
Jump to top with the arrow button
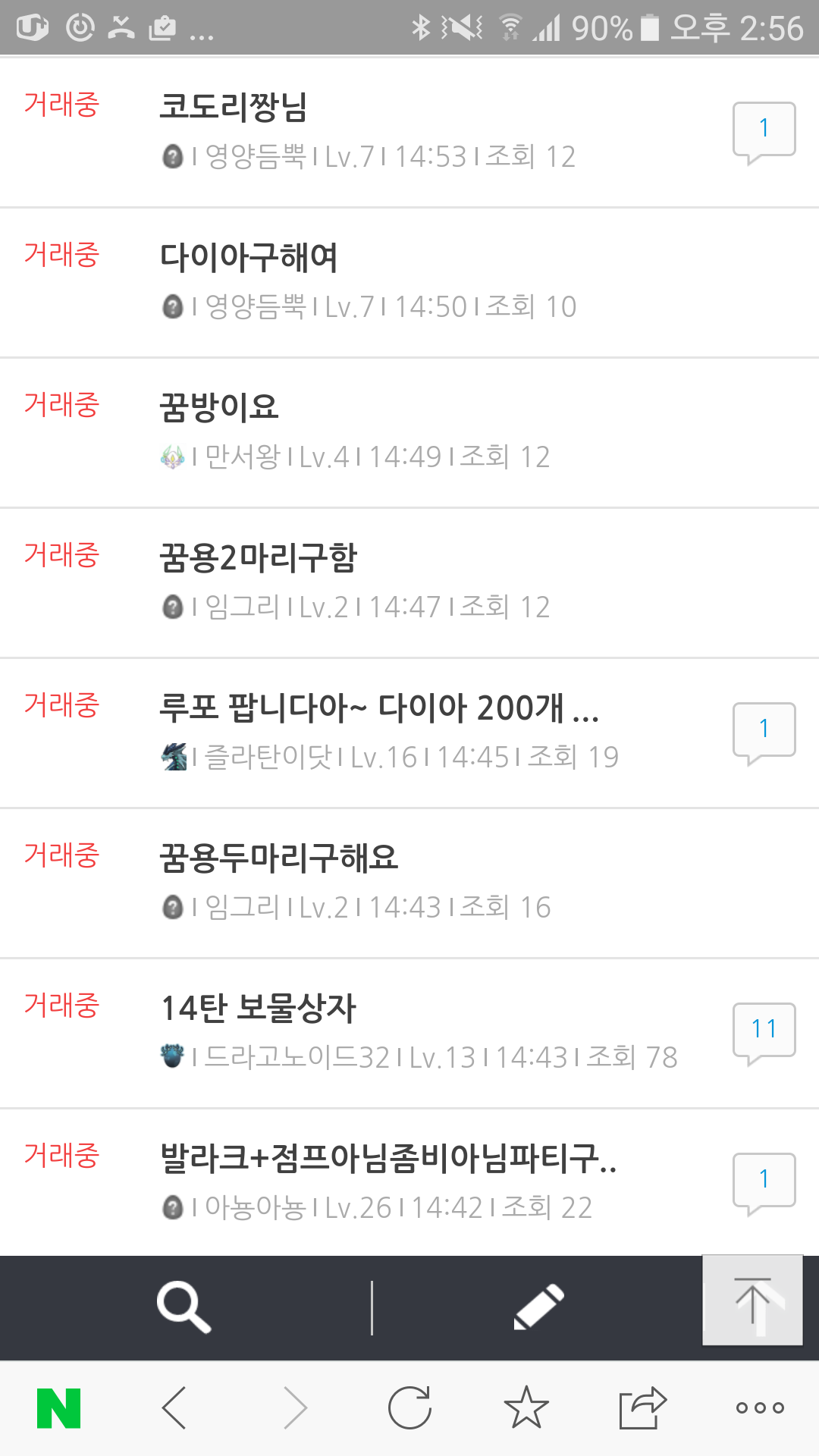[x=752, y=1301]
